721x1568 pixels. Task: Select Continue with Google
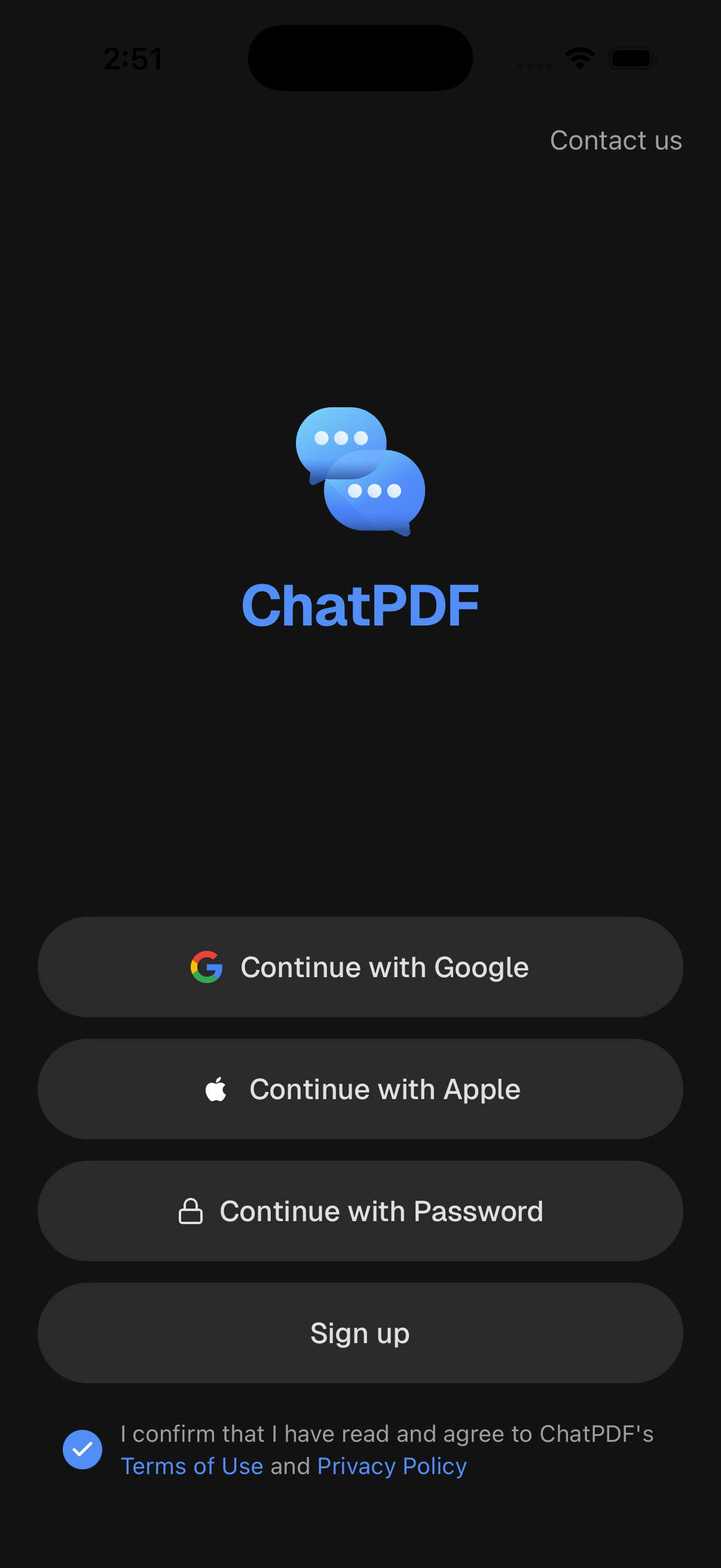point(360,967)
